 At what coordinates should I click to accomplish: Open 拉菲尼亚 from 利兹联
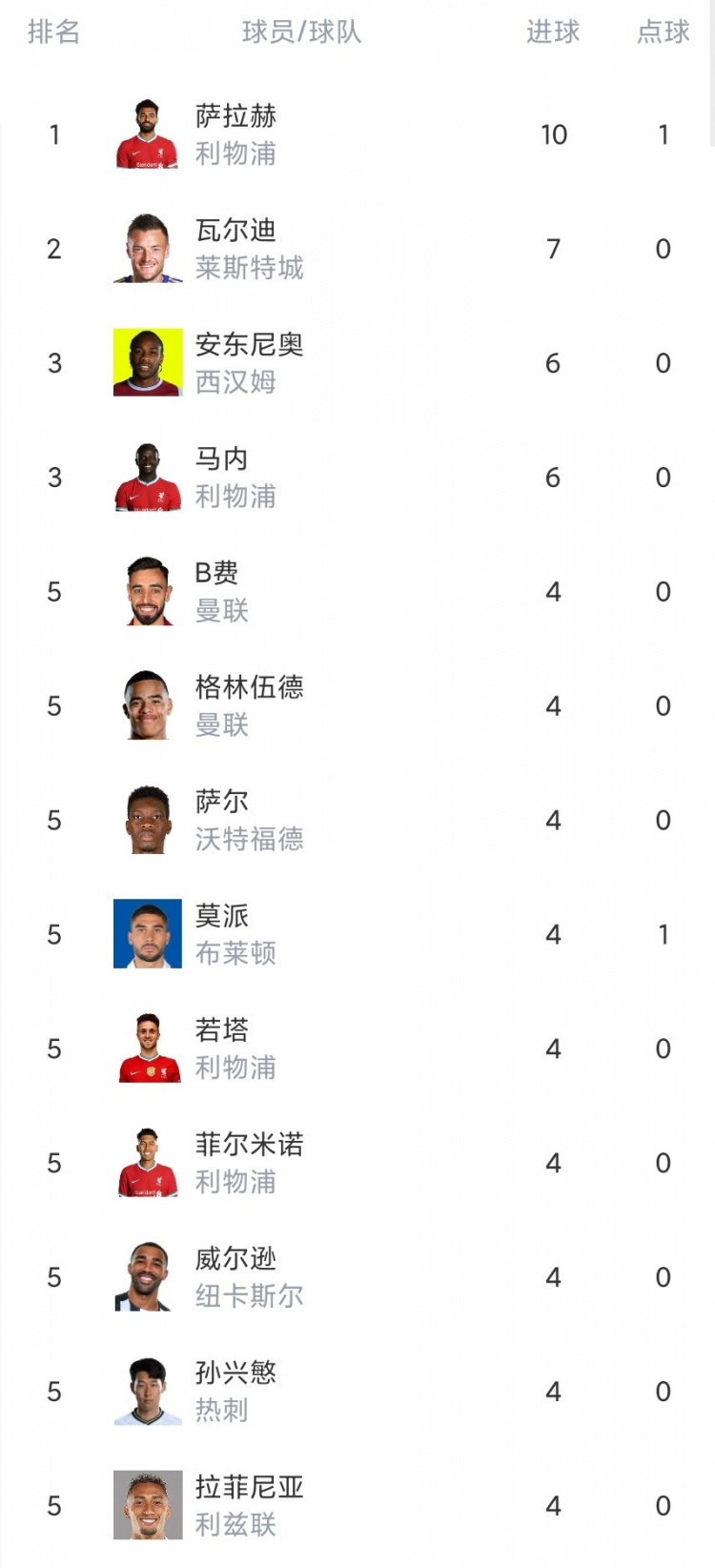(248, 1506)
